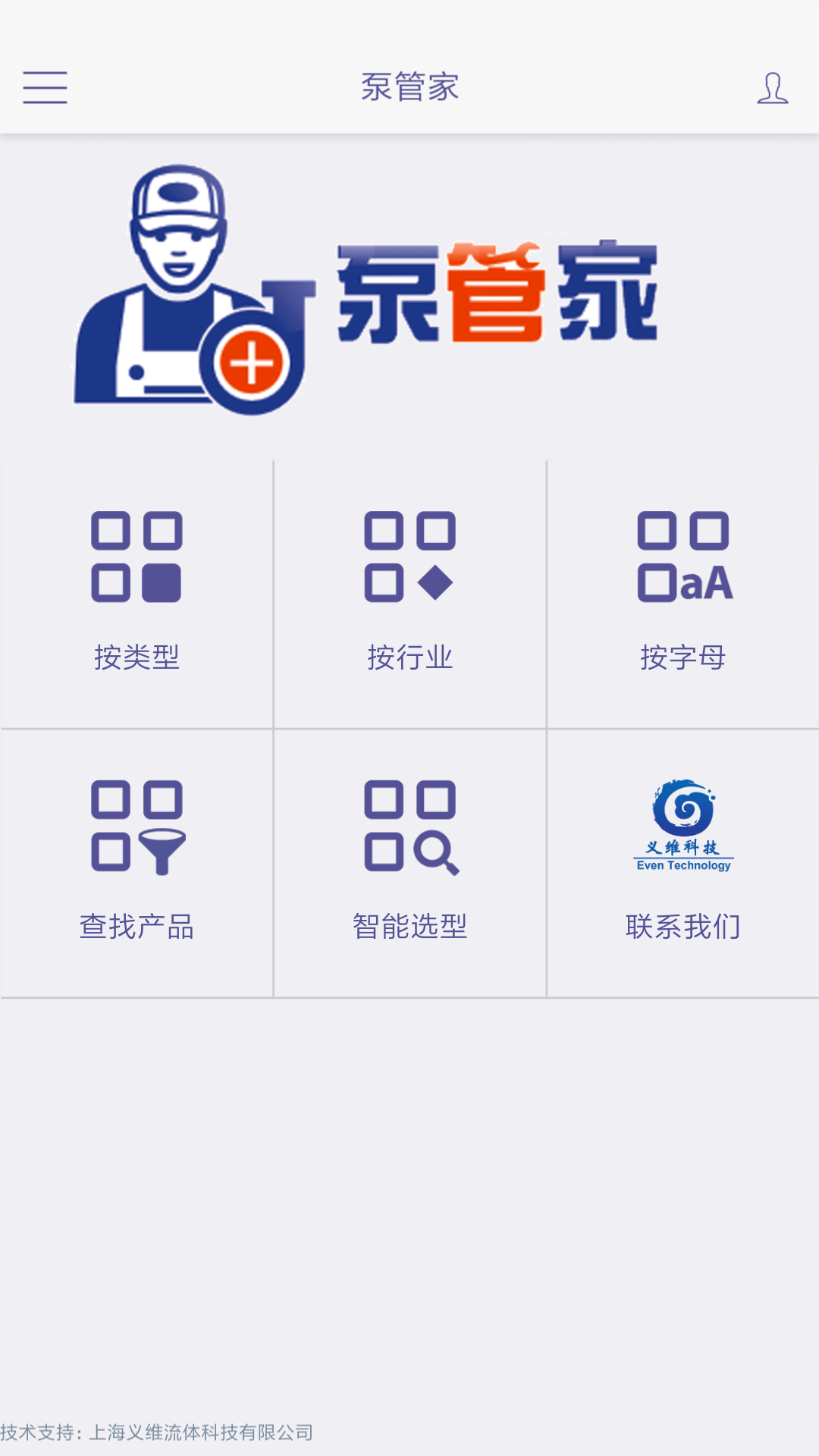The image size is (819, 1456).
Task: Open the hamburger navigation menu
Action: (45, 88)
